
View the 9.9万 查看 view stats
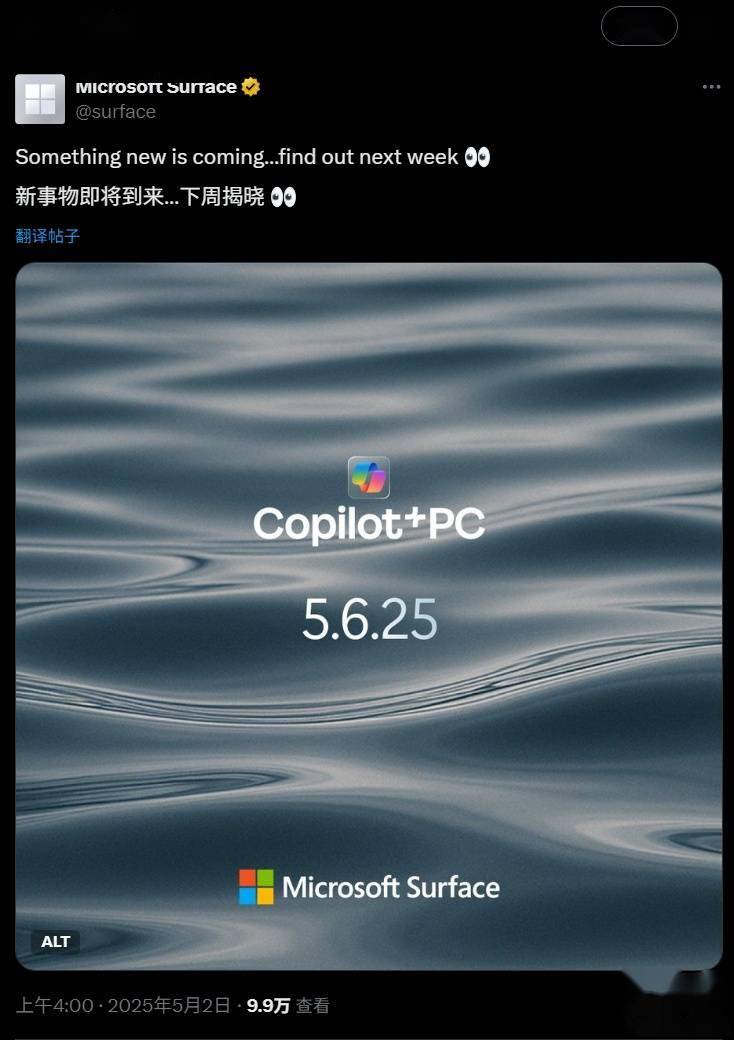(289, 1005)
